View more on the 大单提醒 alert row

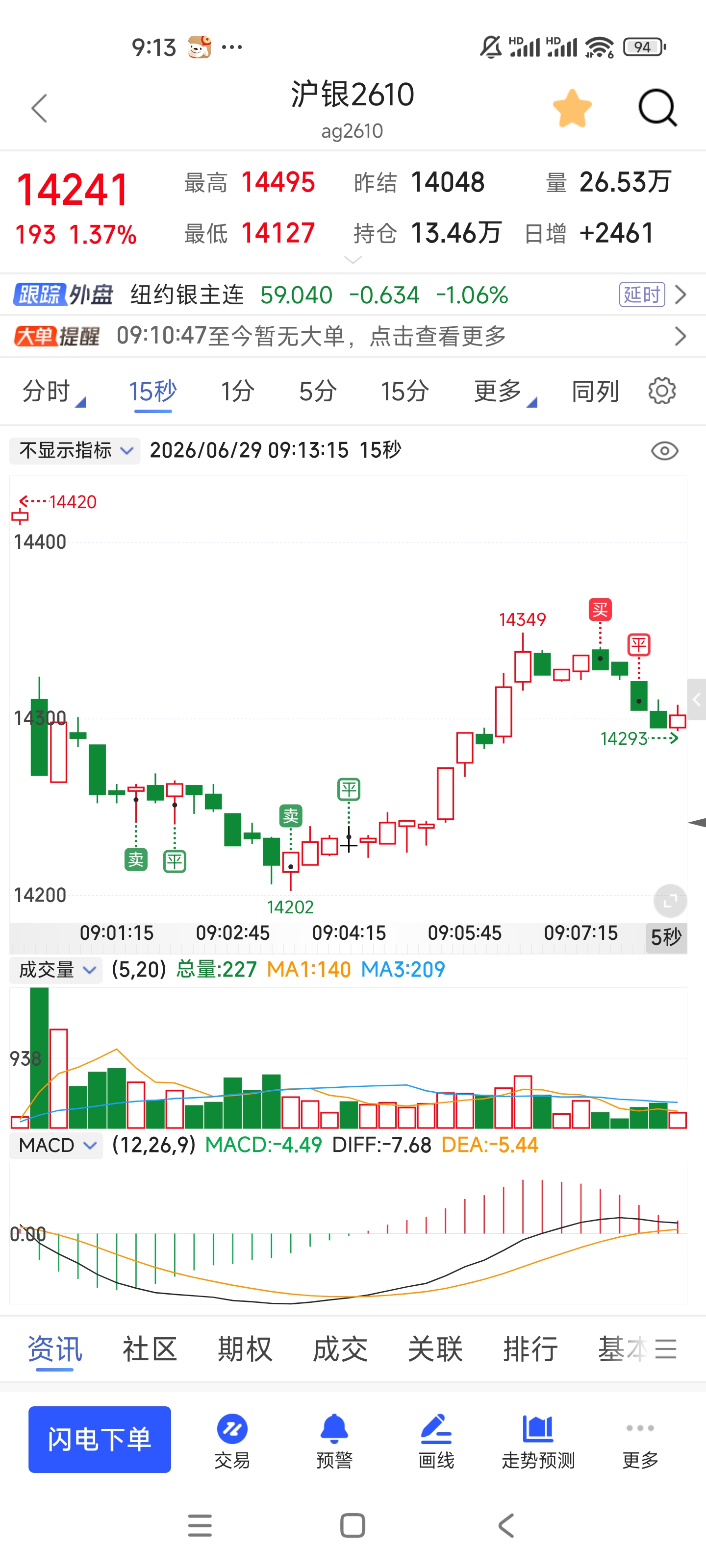353,336
